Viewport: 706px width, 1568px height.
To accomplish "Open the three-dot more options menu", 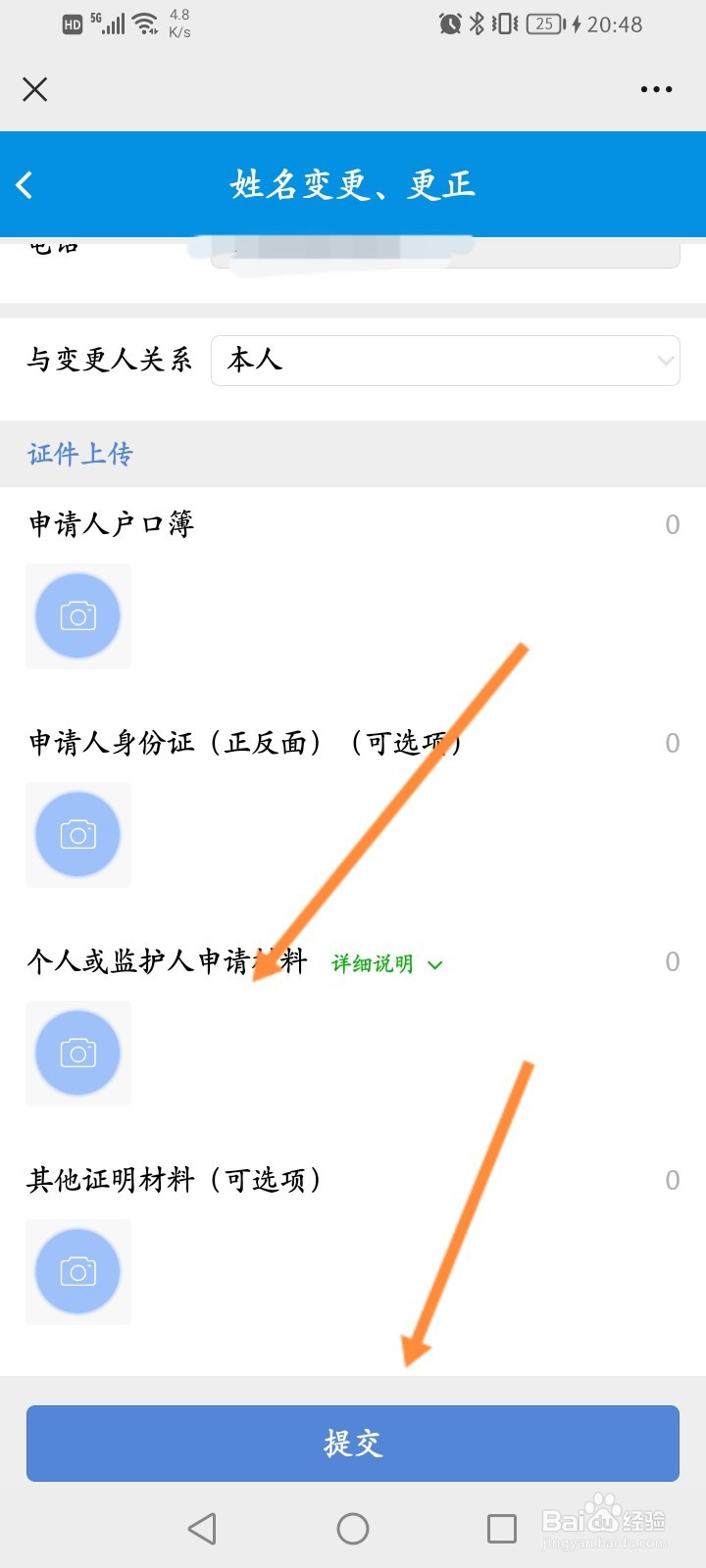I will (655, 89).
